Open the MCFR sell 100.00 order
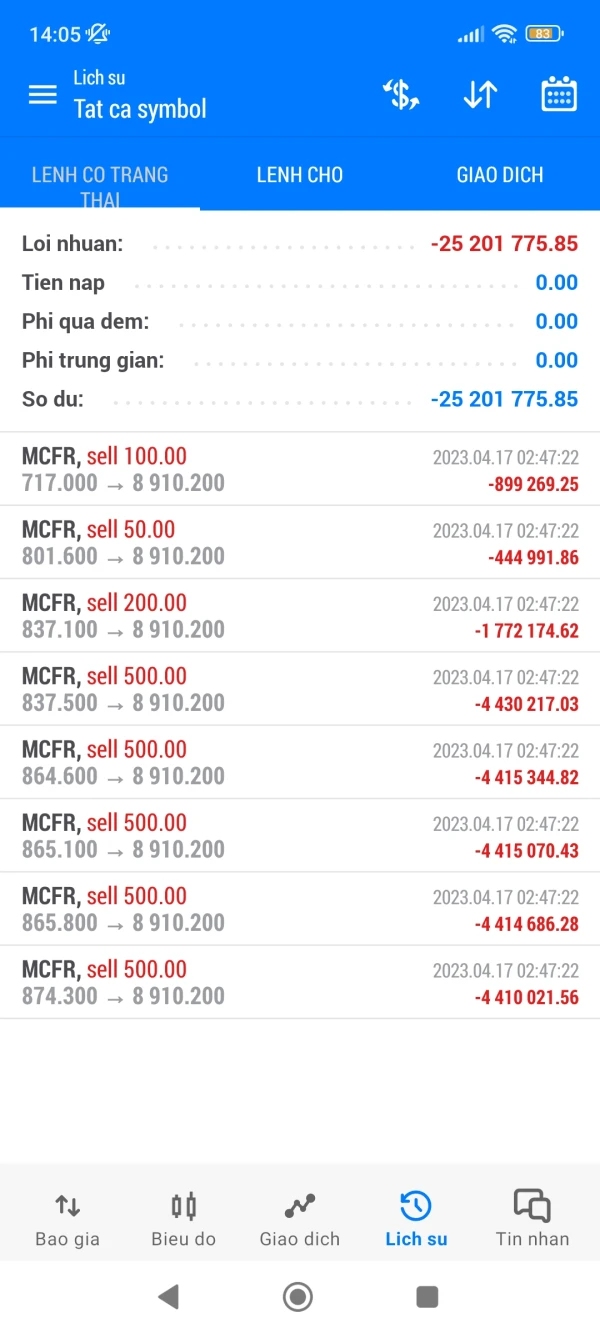 300,469
